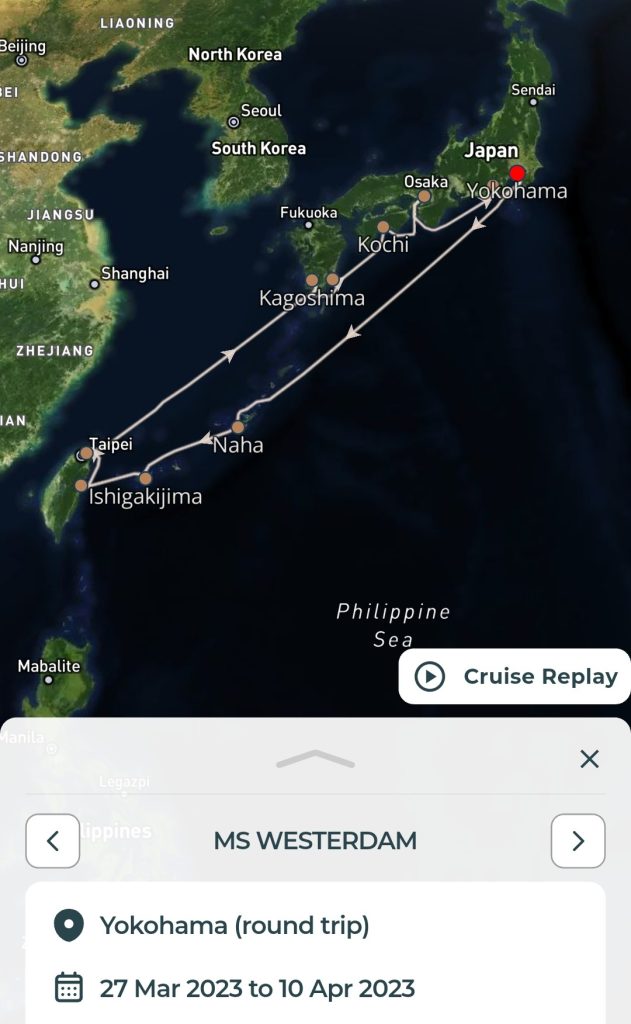Select the Naha port marker
Image resolution: width=631 pixels, height=1024 pixels.
coord(238,427)
